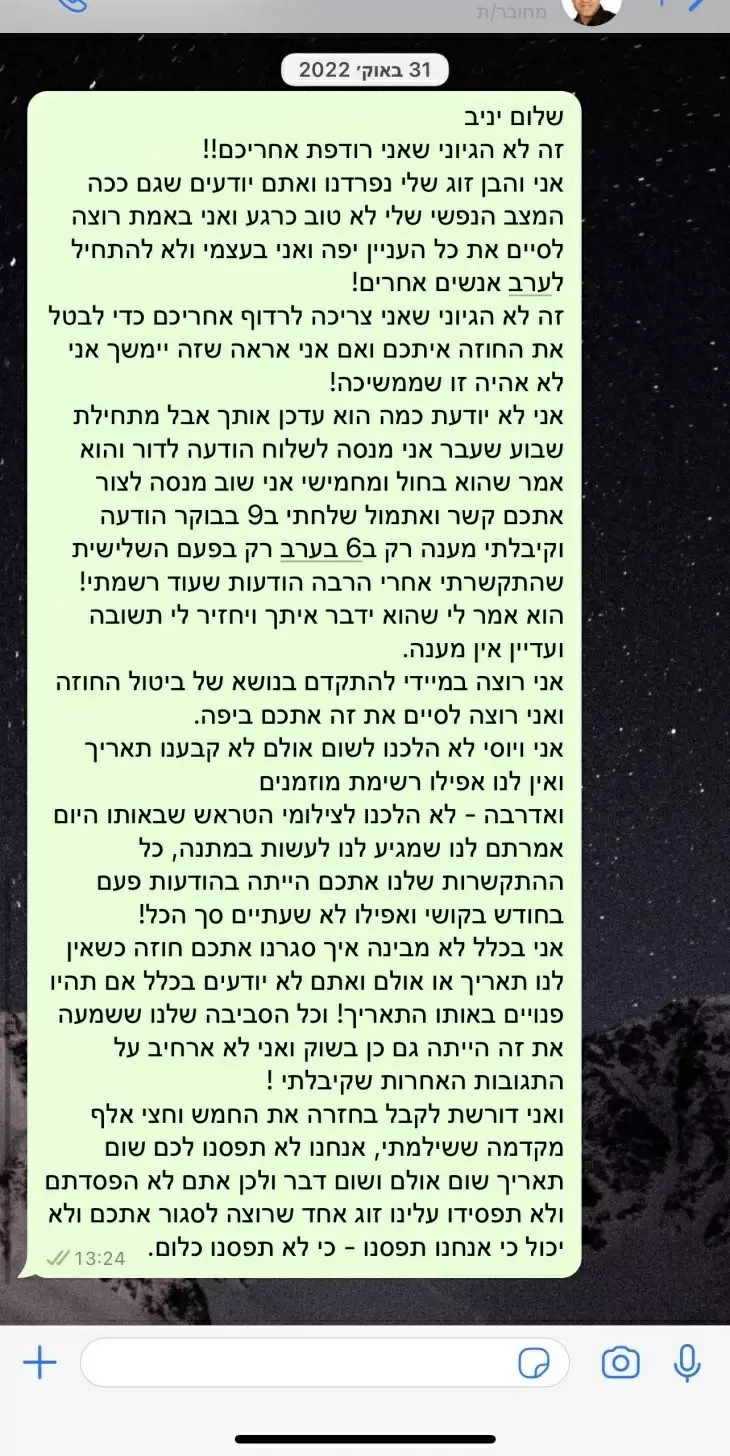Tap the message text field

coord(325,1362)
